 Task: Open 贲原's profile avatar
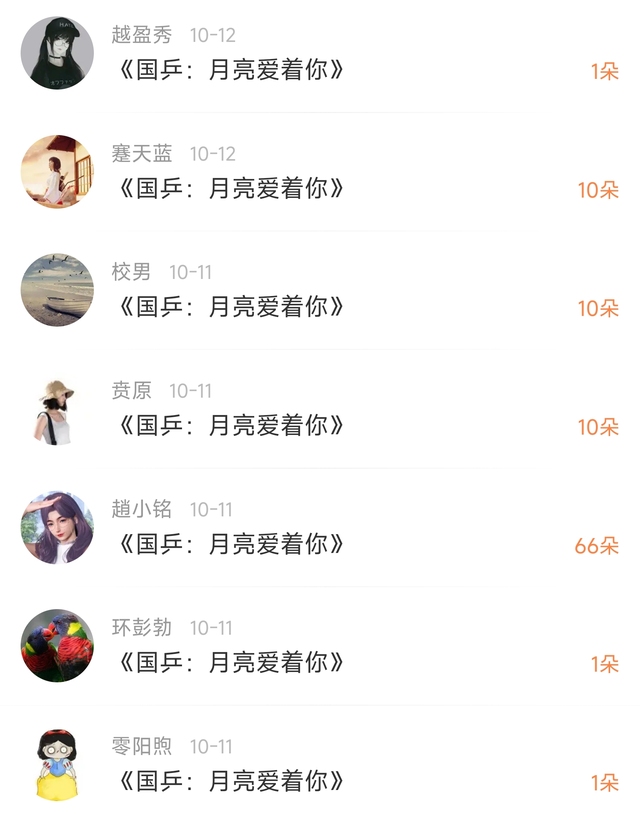coord(57,409)
